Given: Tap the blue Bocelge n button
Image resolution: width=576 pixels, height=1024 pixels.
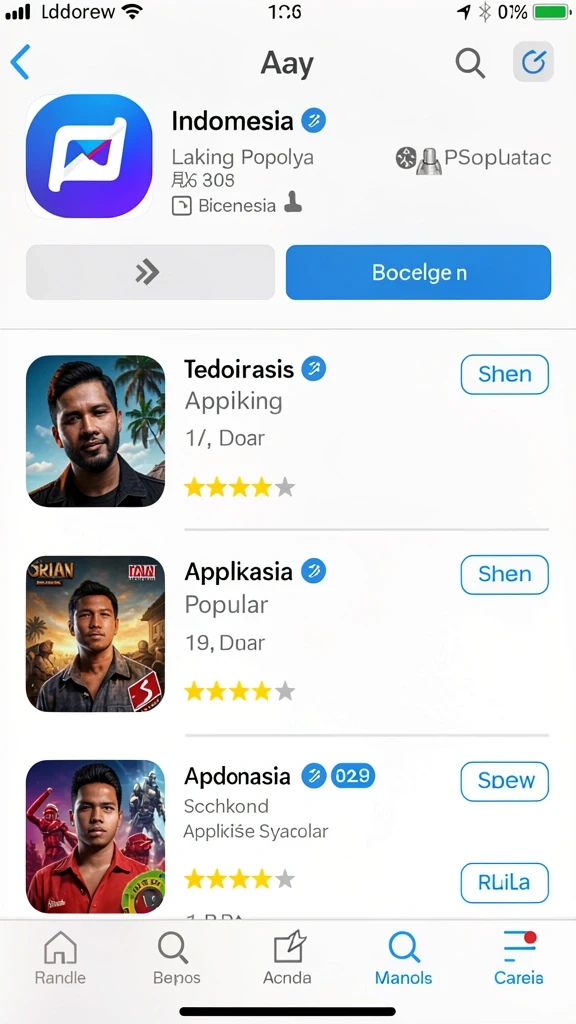Looking at the screenshot, I should point(418,272).
